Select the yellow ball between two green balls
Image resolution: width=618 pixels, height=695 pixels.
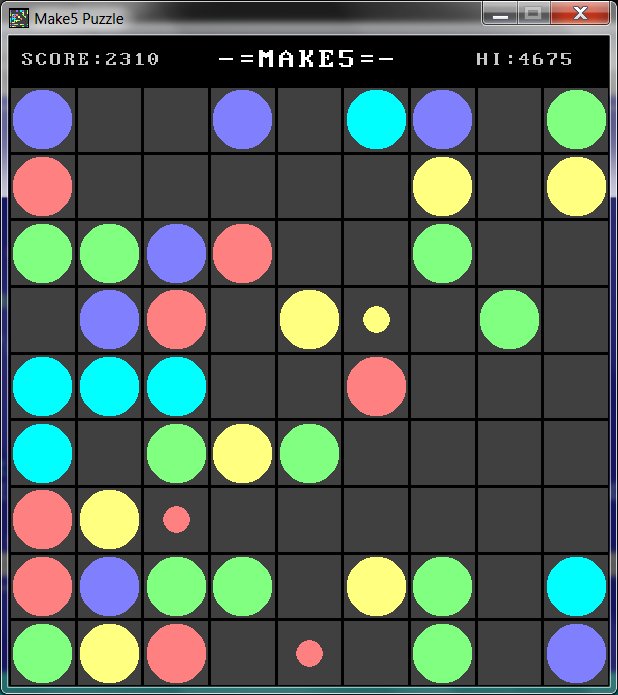coord(242,453)
